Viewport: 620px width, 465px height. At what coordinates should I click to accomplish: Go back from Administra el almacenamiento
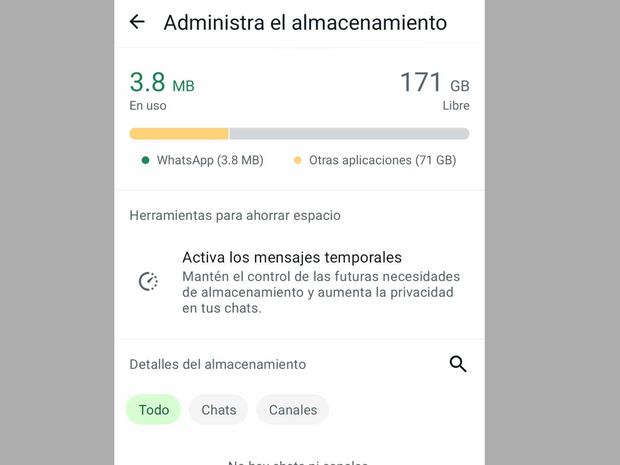pyautogui.click(x=137, y=22)
